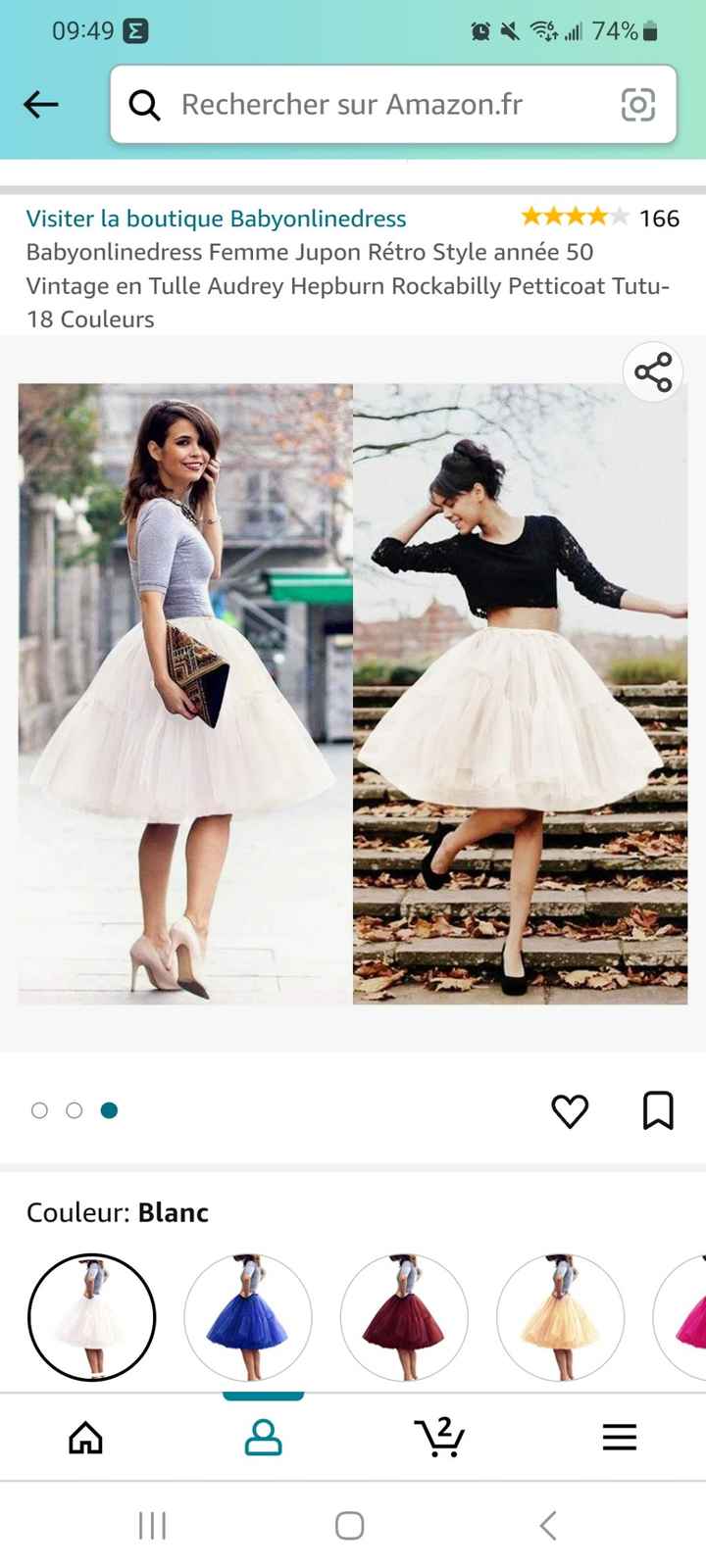Open the shopping cart with 2 items
The width and height of the screenshot is (706, 1568).
pyautogui.click(x=440, y=1438)
